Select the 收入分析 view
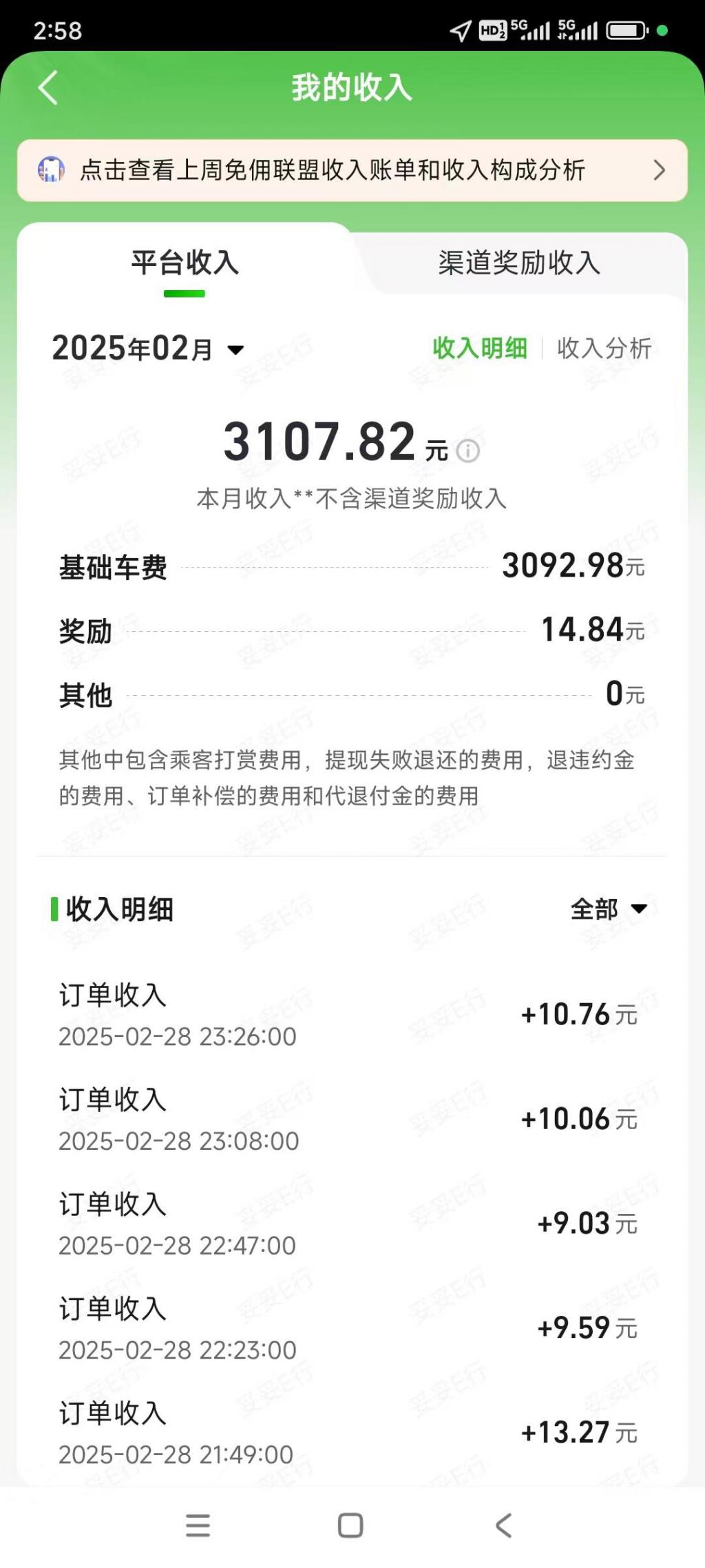705x1568 pixels. 604,349
